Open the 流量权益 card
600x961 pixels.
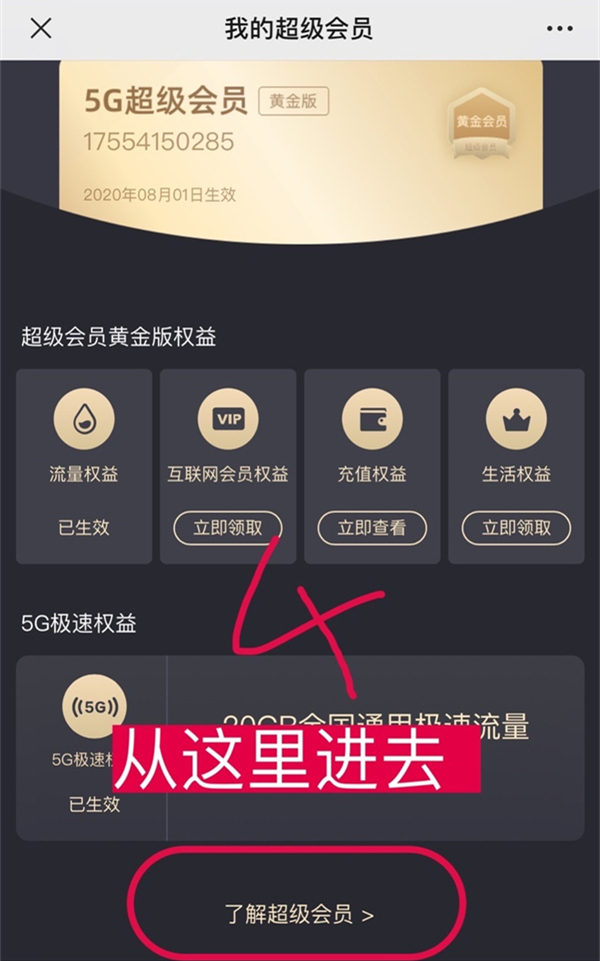(x=84, y=466)
